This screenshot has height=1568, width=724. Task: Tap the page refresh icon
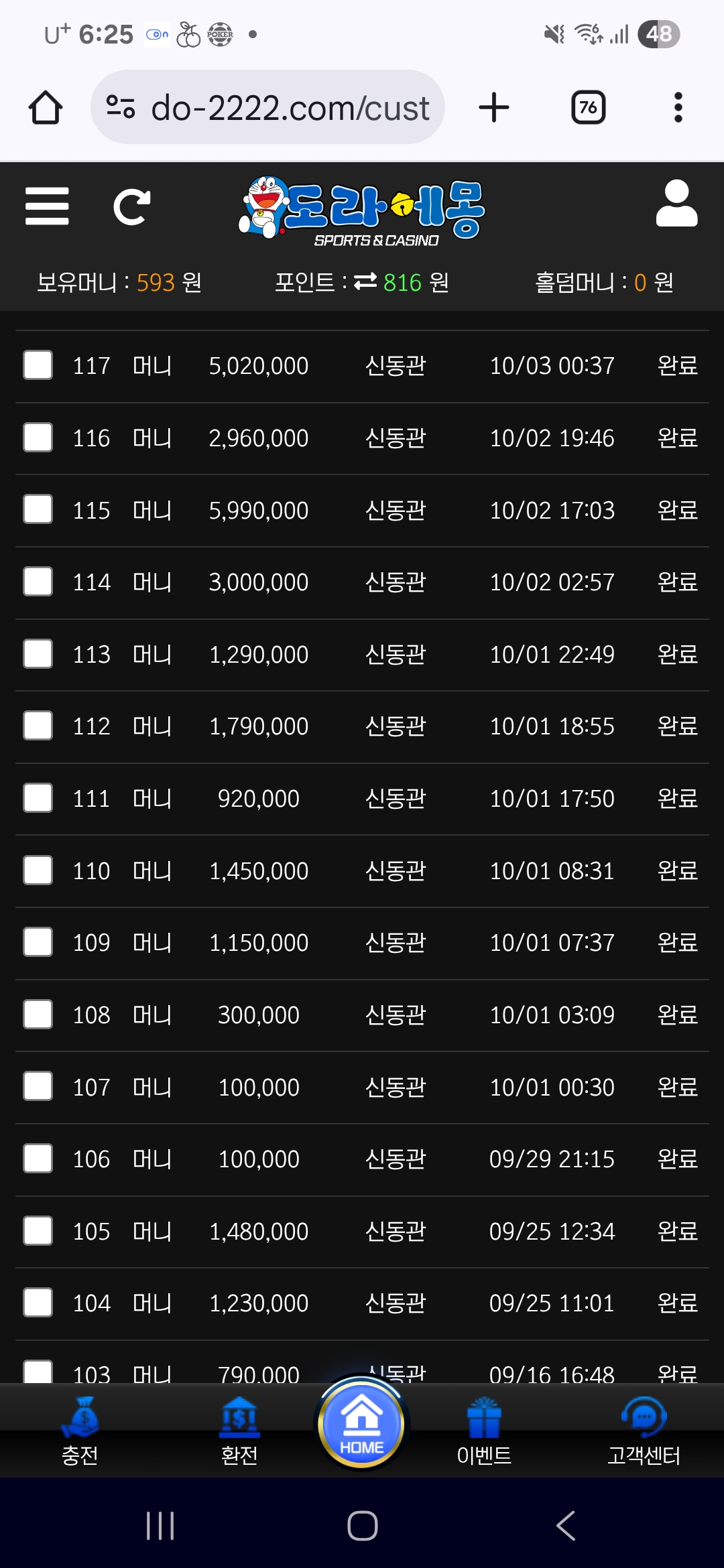[x=131, y=207]
